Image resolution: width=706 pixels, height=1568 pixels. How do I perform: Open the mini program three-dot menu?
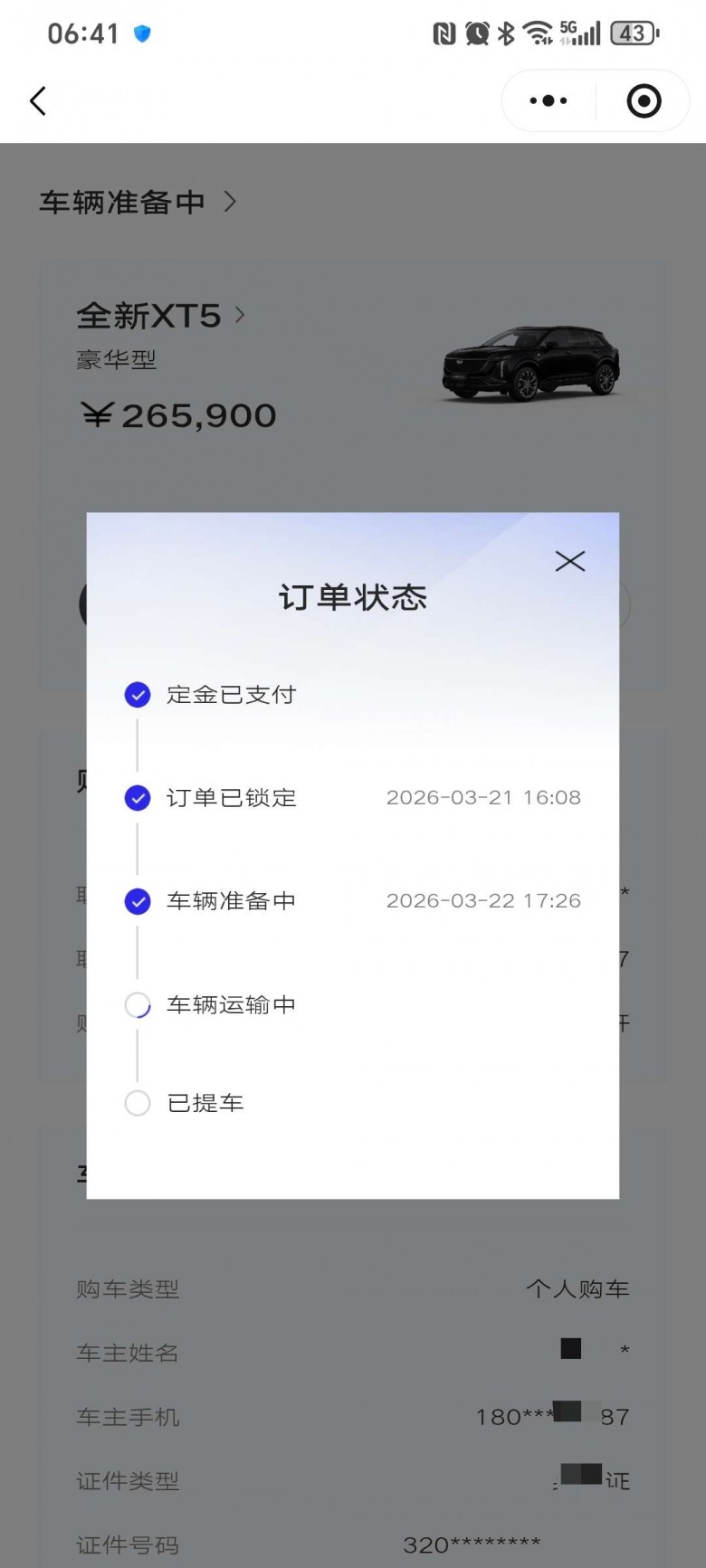(x=549, y=101)
